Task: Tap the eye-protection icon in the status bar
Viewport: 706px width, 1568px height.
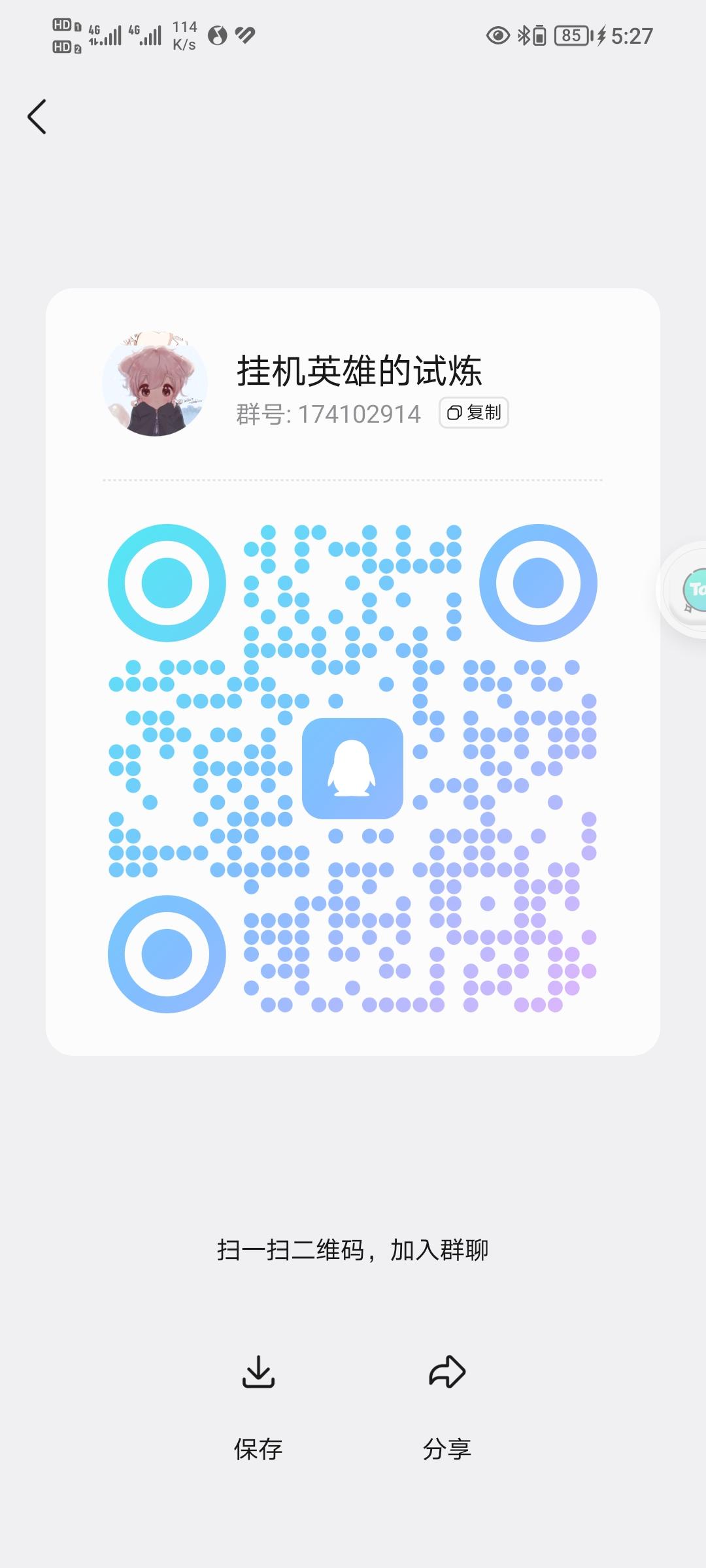Action: tap(497, 36)
